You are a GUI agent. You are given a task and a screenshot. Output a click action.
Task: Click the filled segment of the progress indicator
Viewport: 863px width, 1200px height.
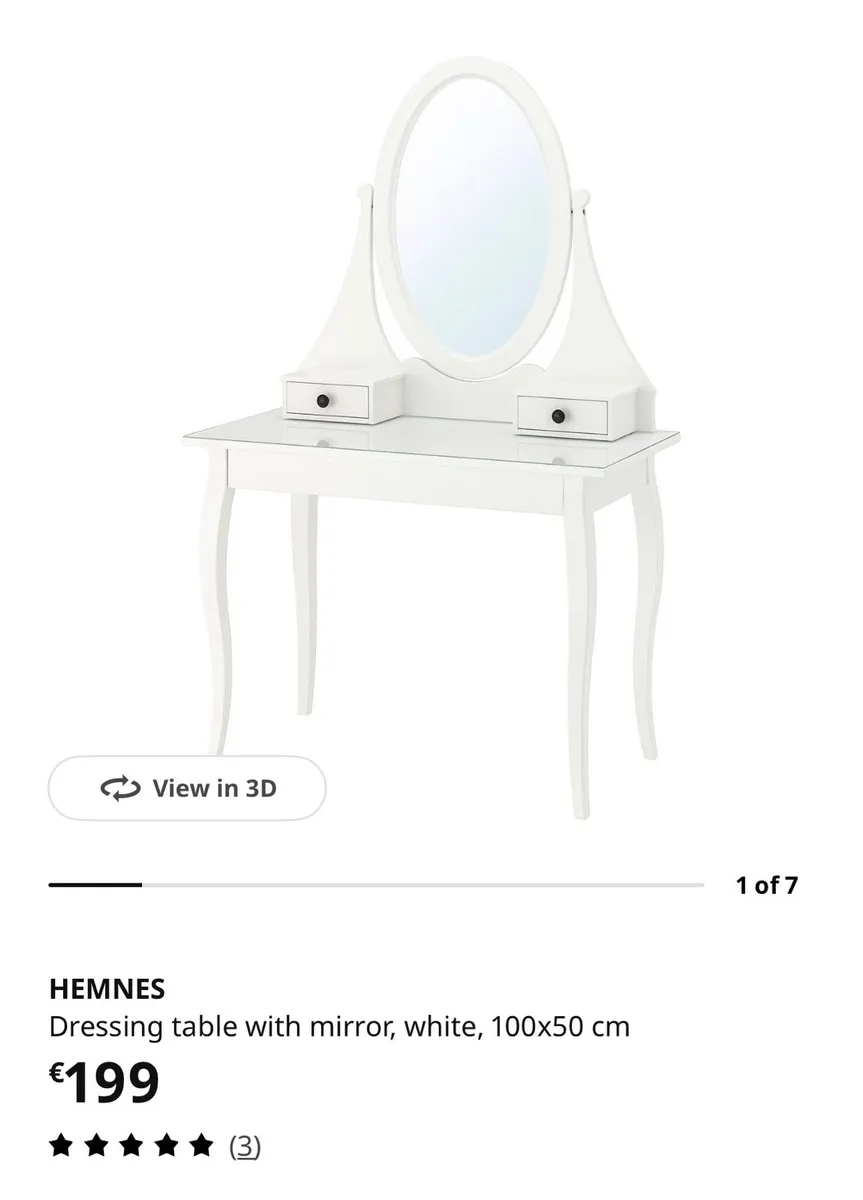pos(95,884)
